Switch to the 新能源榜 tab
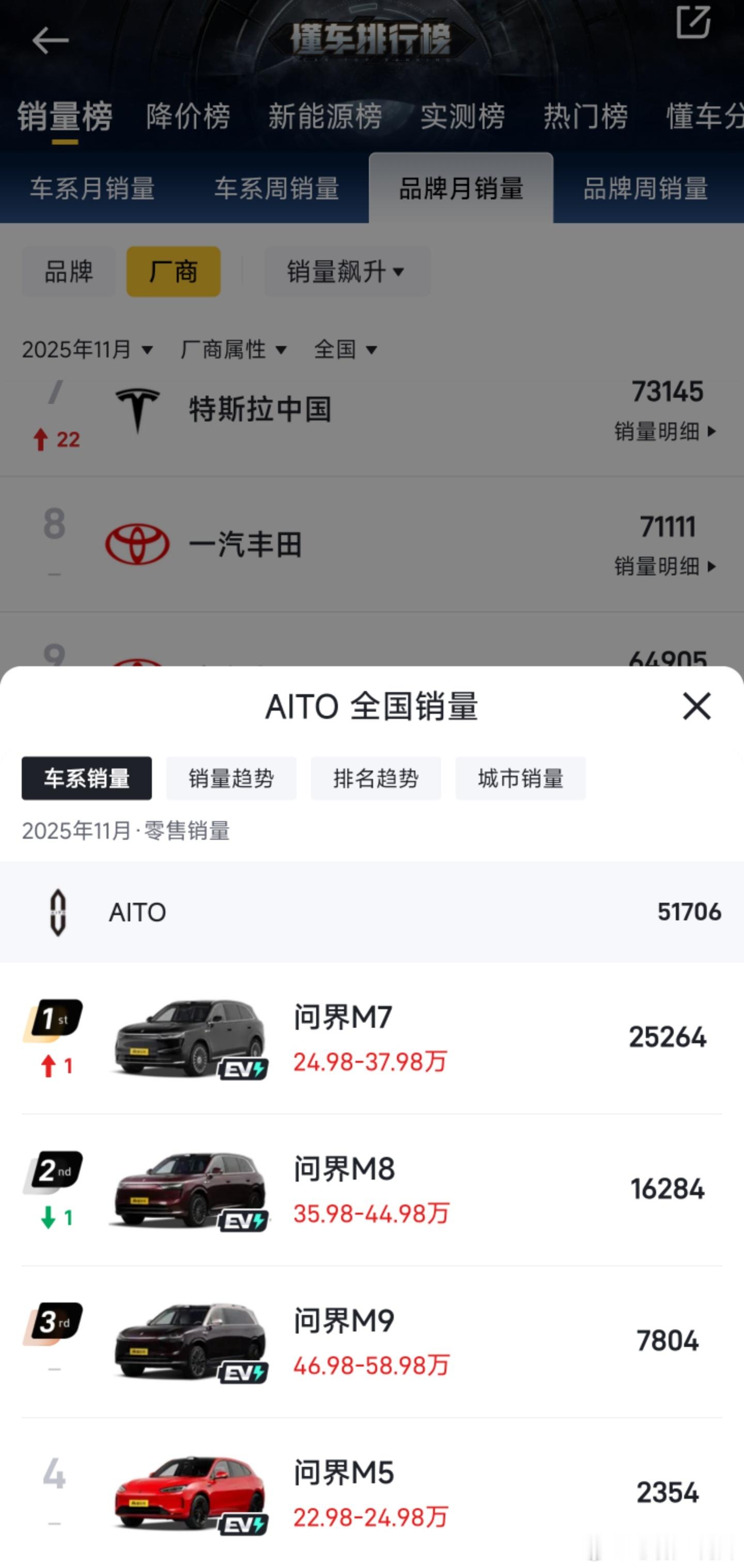 [x=326, y=117]
